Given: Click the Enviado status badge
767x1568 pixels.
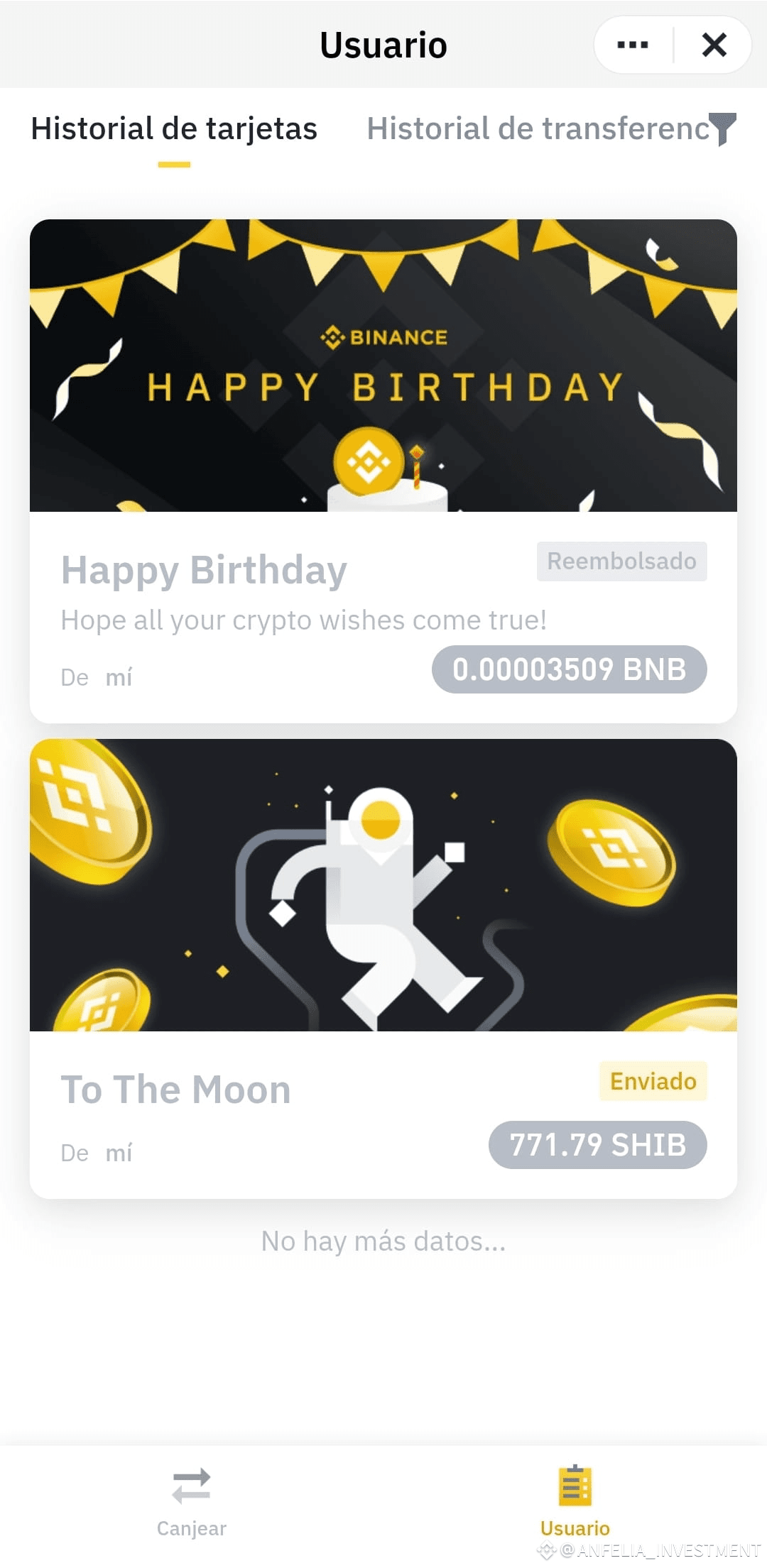Looking at the screenshot, I should pyautogui.click(x=653, y=1081).
